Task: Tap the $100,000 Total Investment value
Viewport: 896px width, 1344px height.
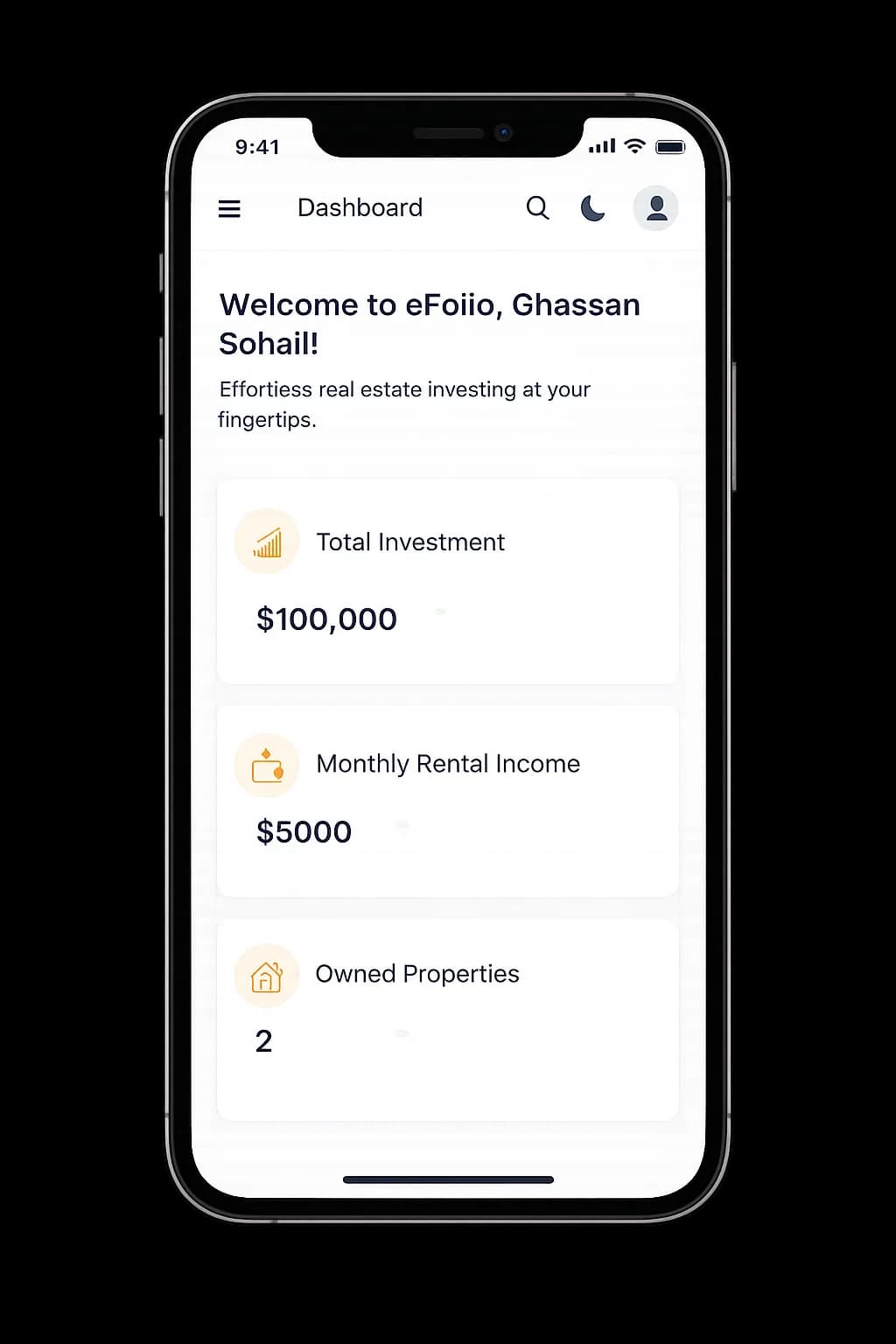Action: 325,619
